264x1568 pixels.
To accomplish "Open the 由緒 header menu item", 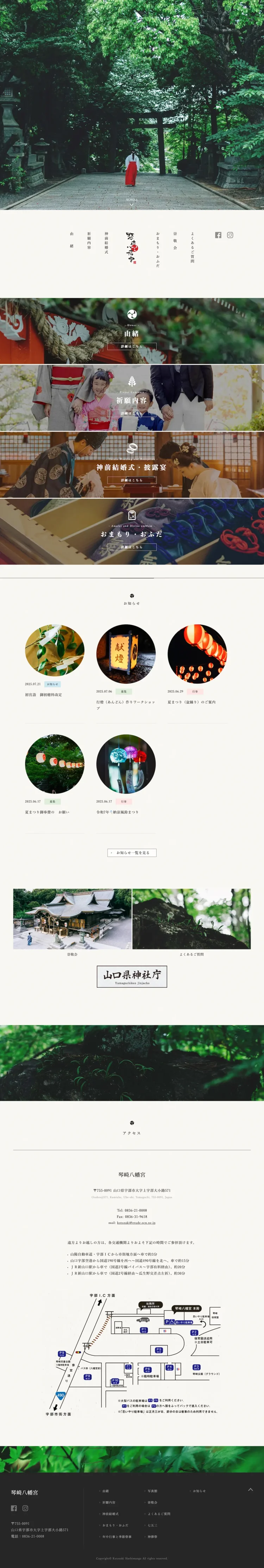I will coord(71,240).
